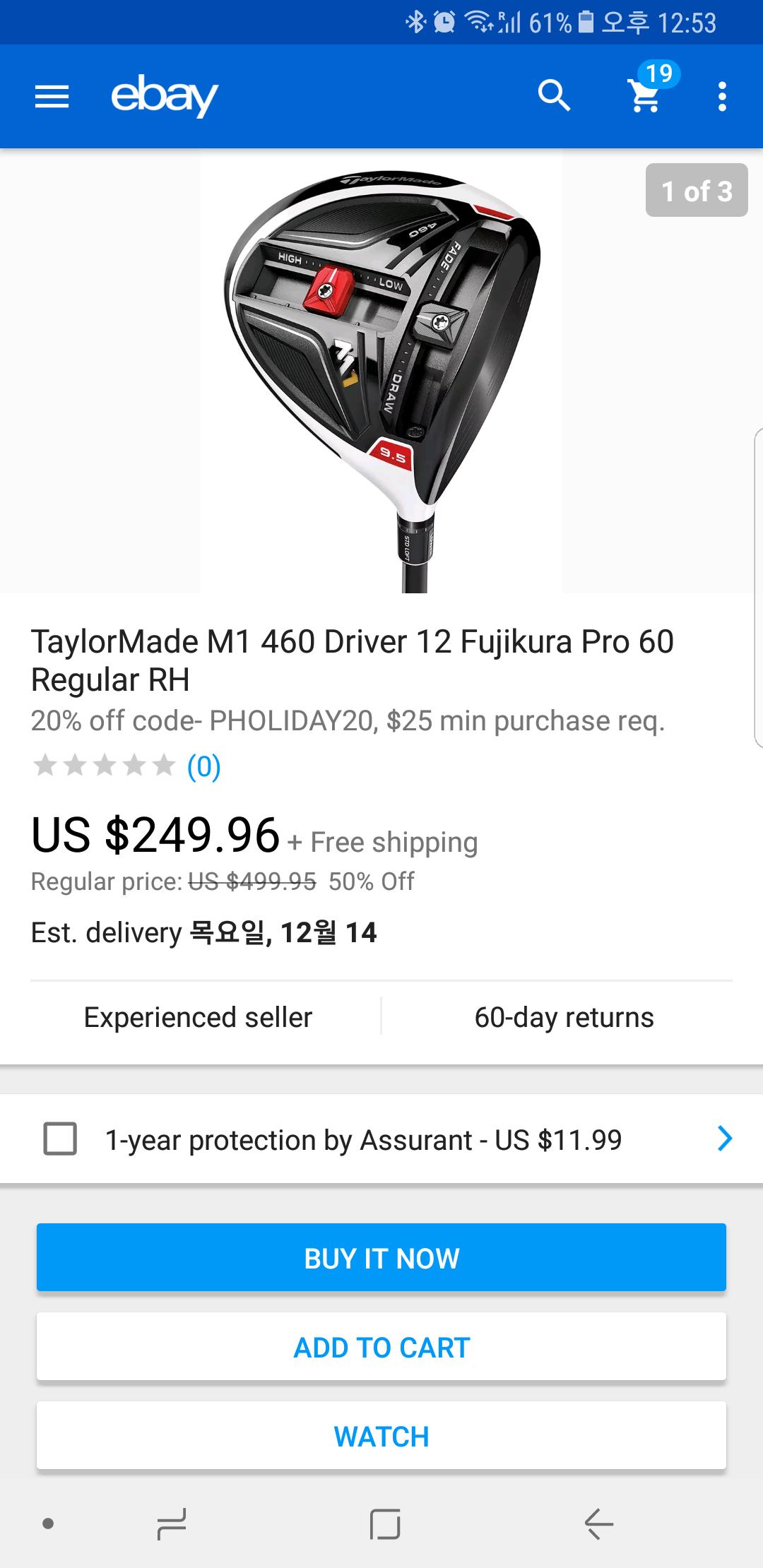Expand Assurant protection plan details chevron

(x=725, y=1139)
